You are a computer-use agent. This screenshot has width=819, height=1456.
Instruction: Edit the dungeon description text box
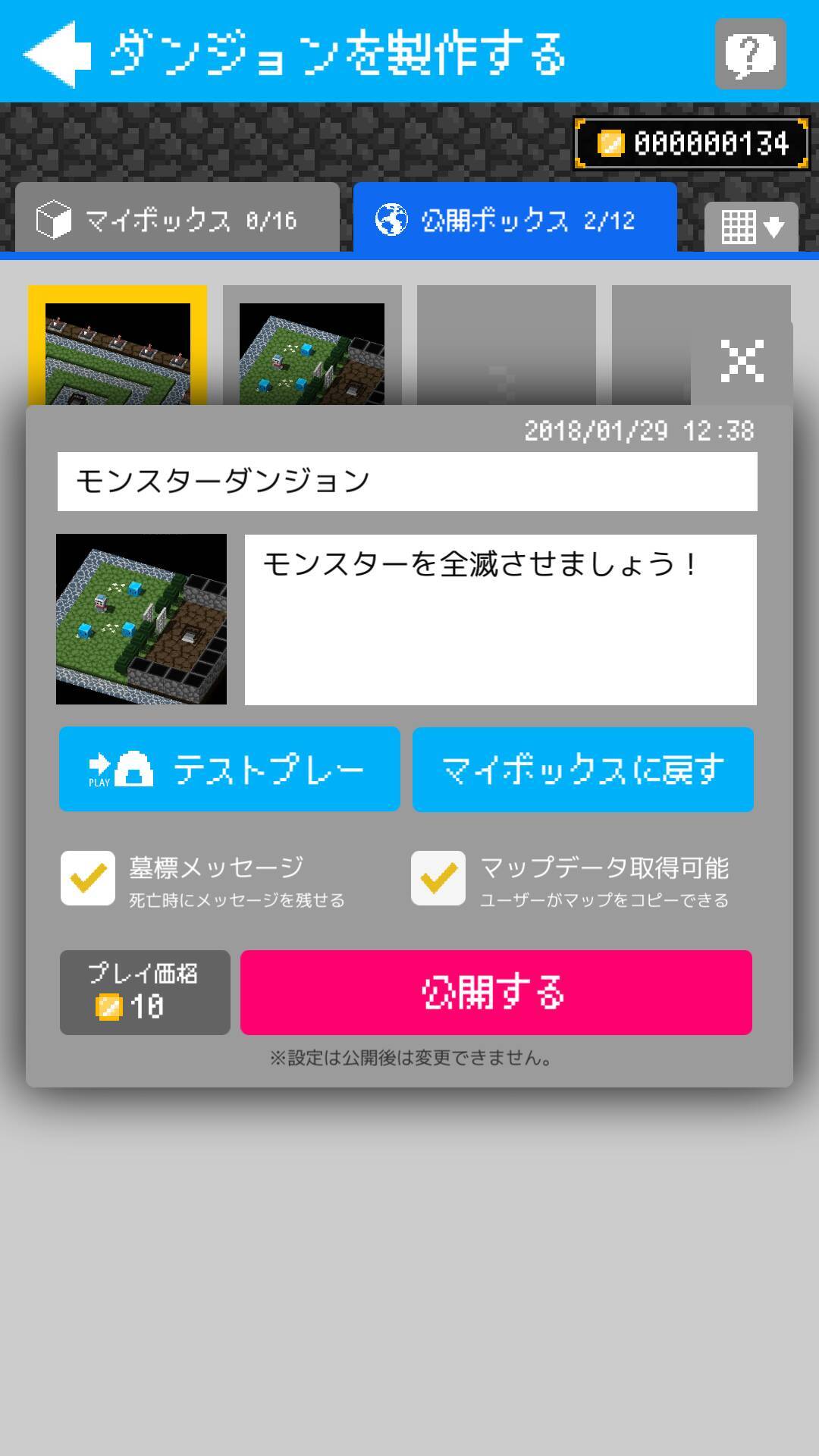(x=500, y=620)
